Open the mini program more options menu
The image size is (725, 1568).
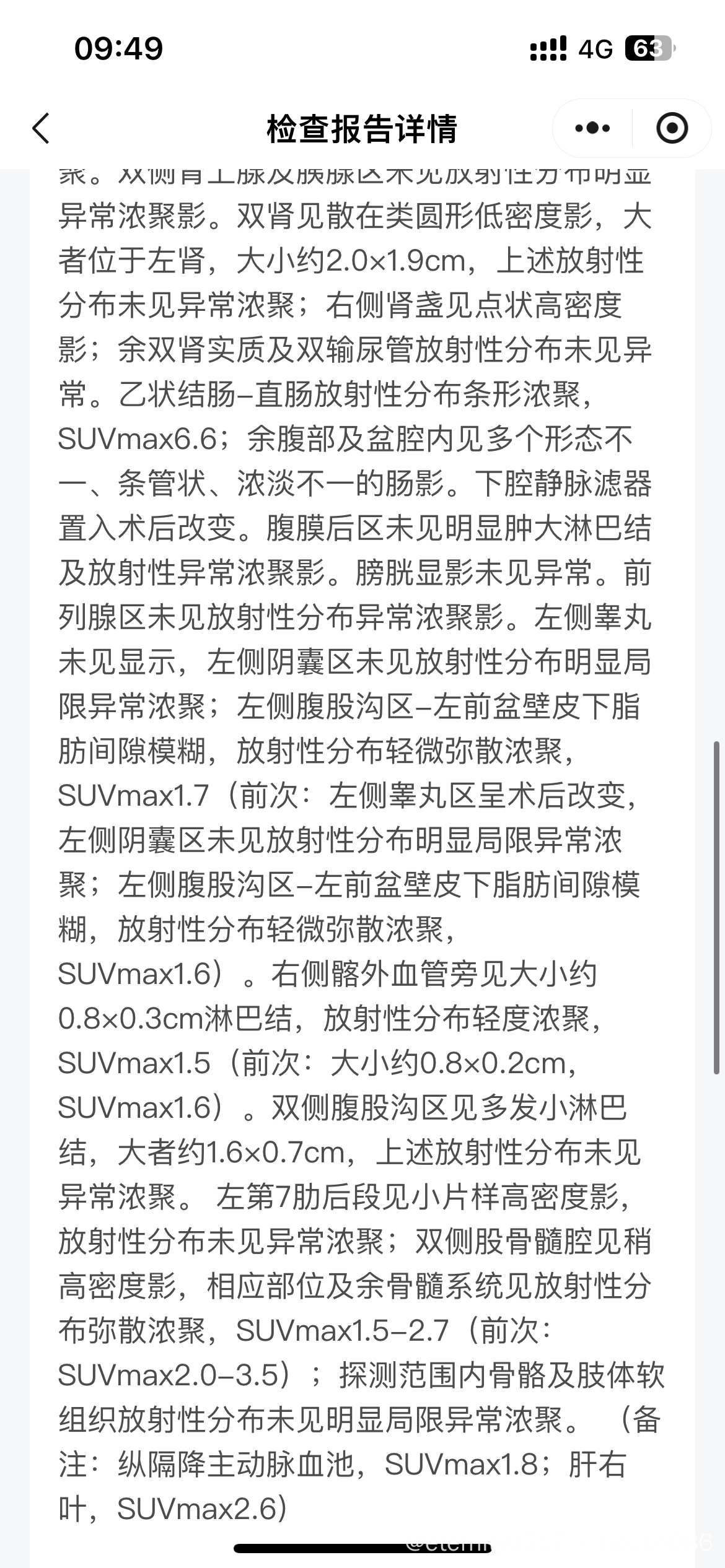pyautogui.click(x=592, y=129)
